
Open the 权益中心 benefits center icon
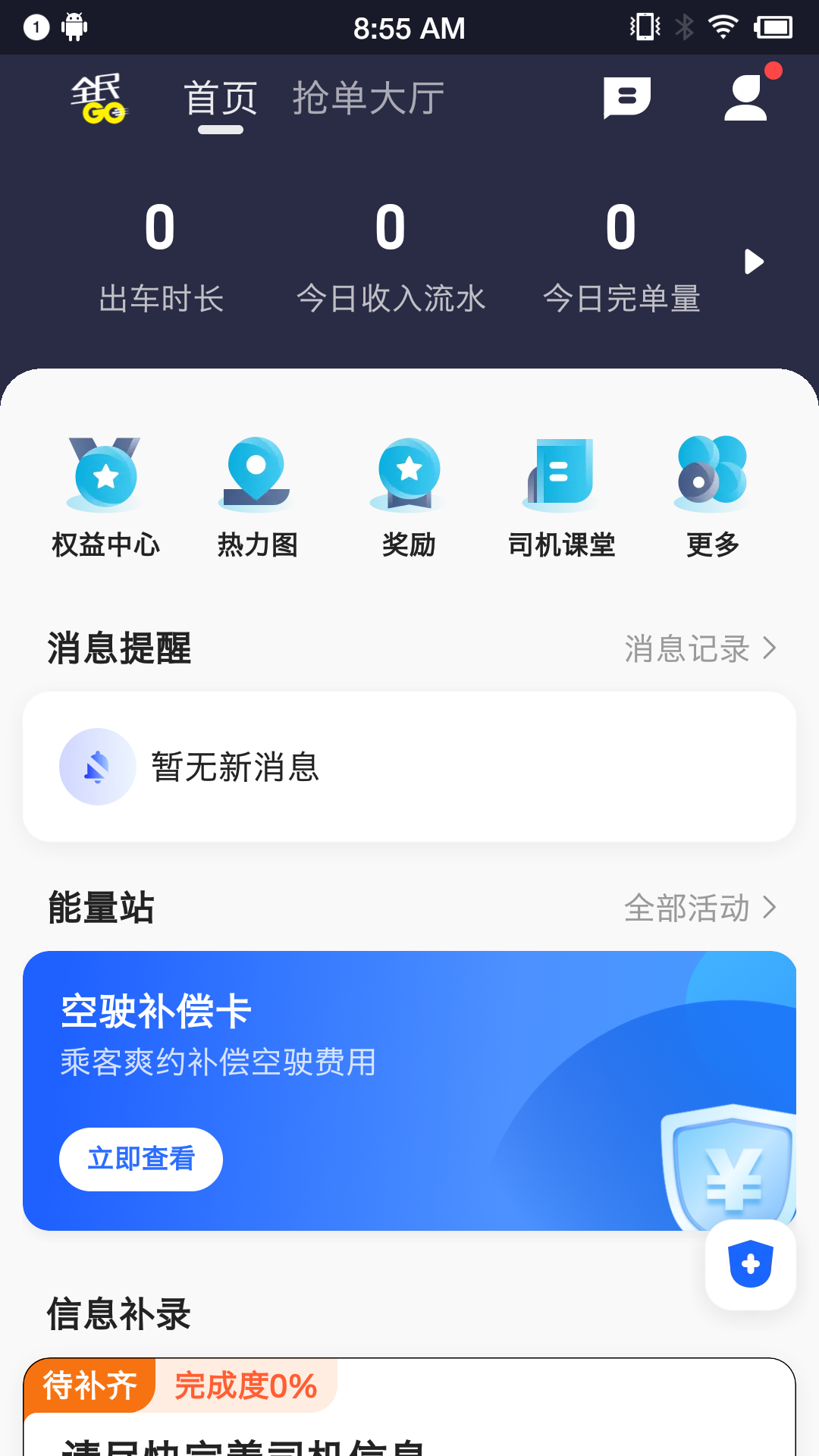point(105,493)
